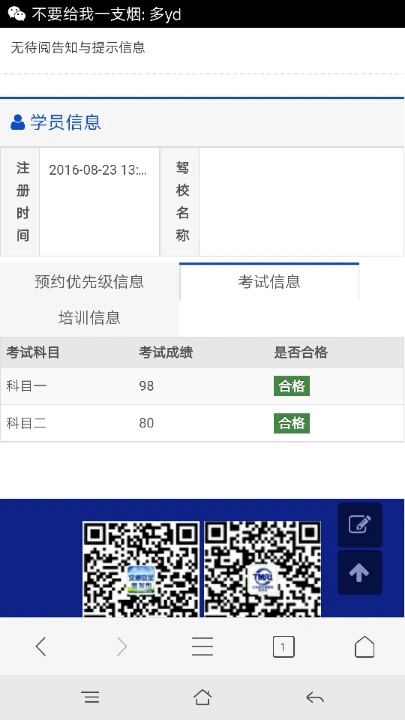Select the 考试信息 tab
The width and height of the screenshot is (405, 720).
[x=269, y=281]
